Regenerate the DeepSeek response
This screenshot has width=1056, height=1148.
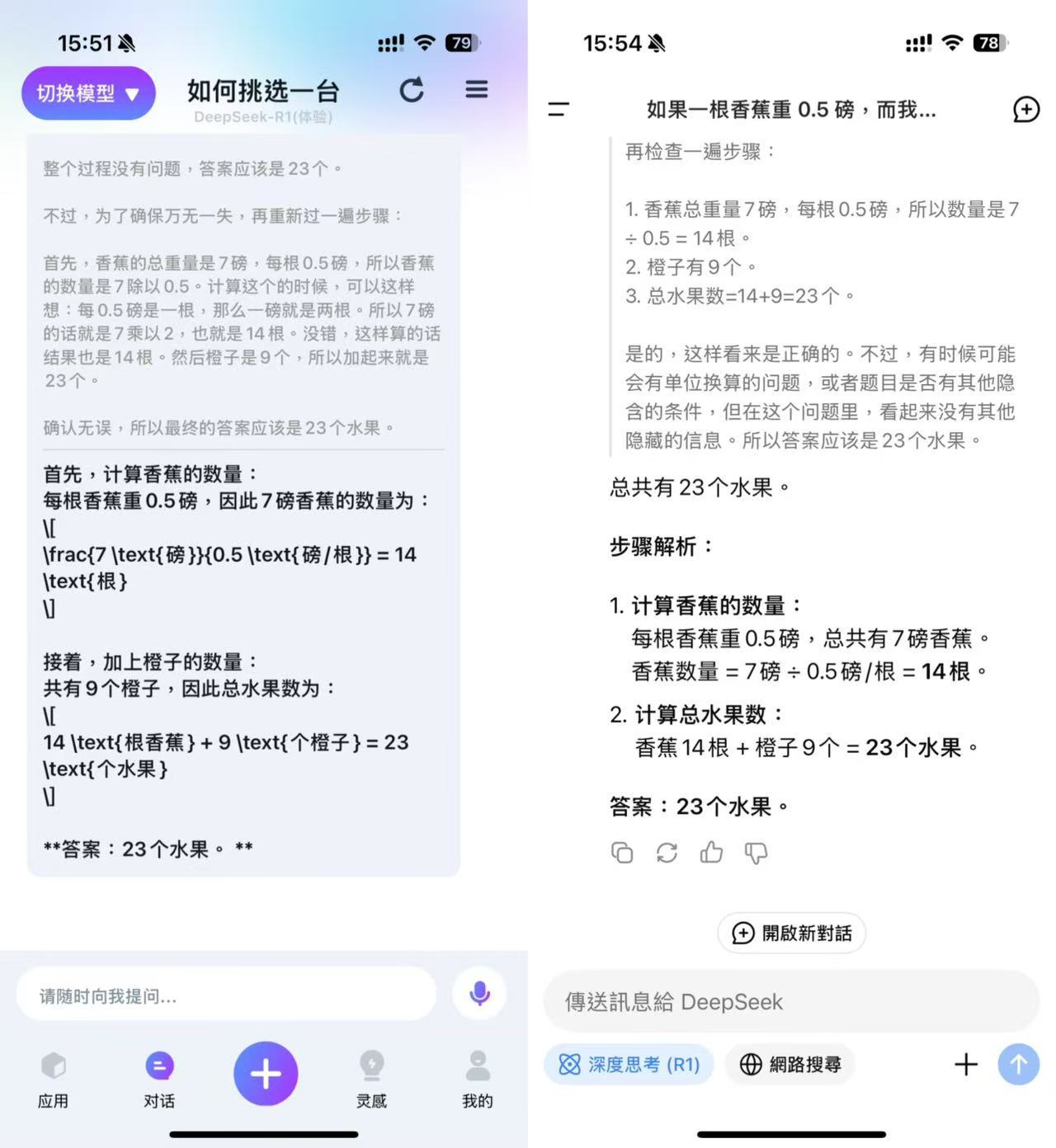tap(667, 853)
